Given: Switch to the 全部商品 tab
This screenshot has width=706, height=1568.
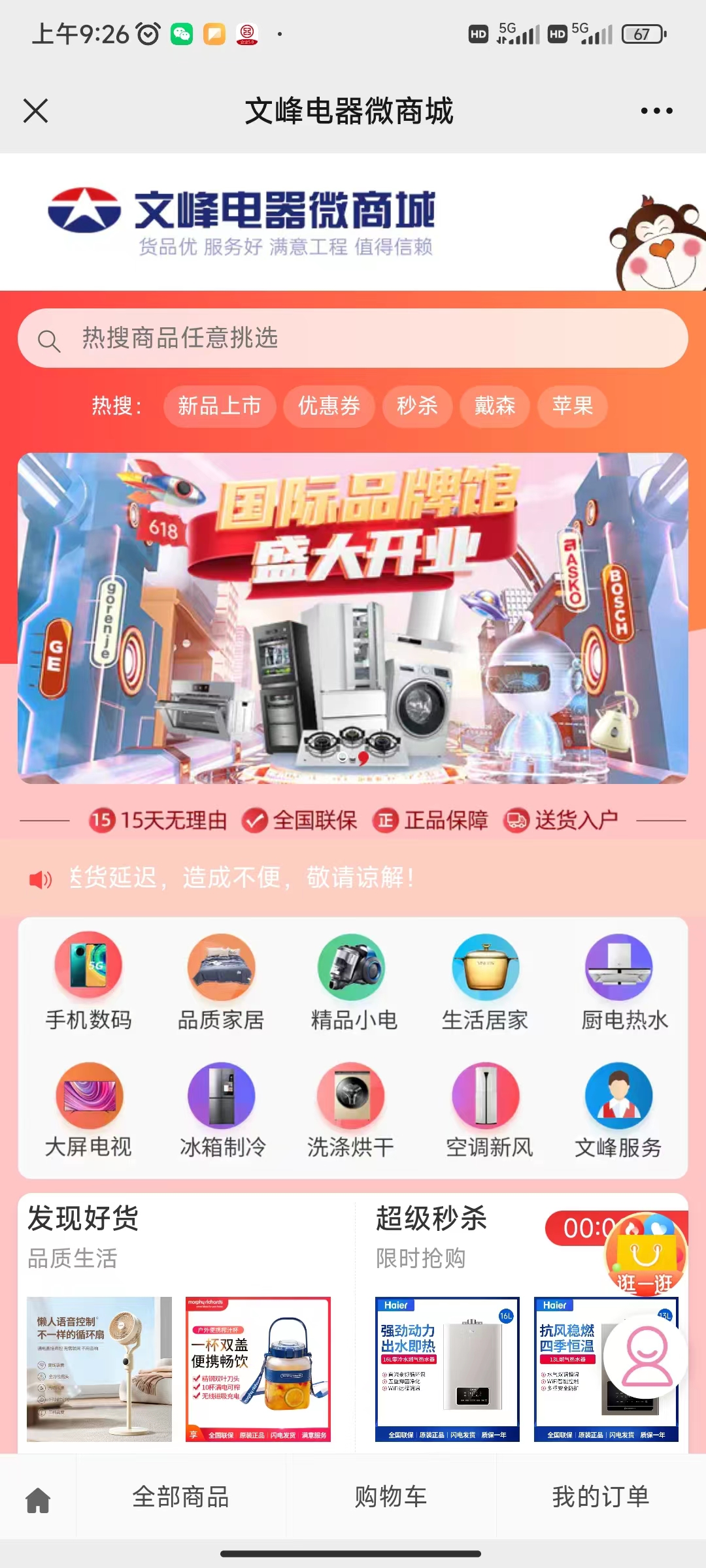Looking at the screenshot, I should (180, 1497).
